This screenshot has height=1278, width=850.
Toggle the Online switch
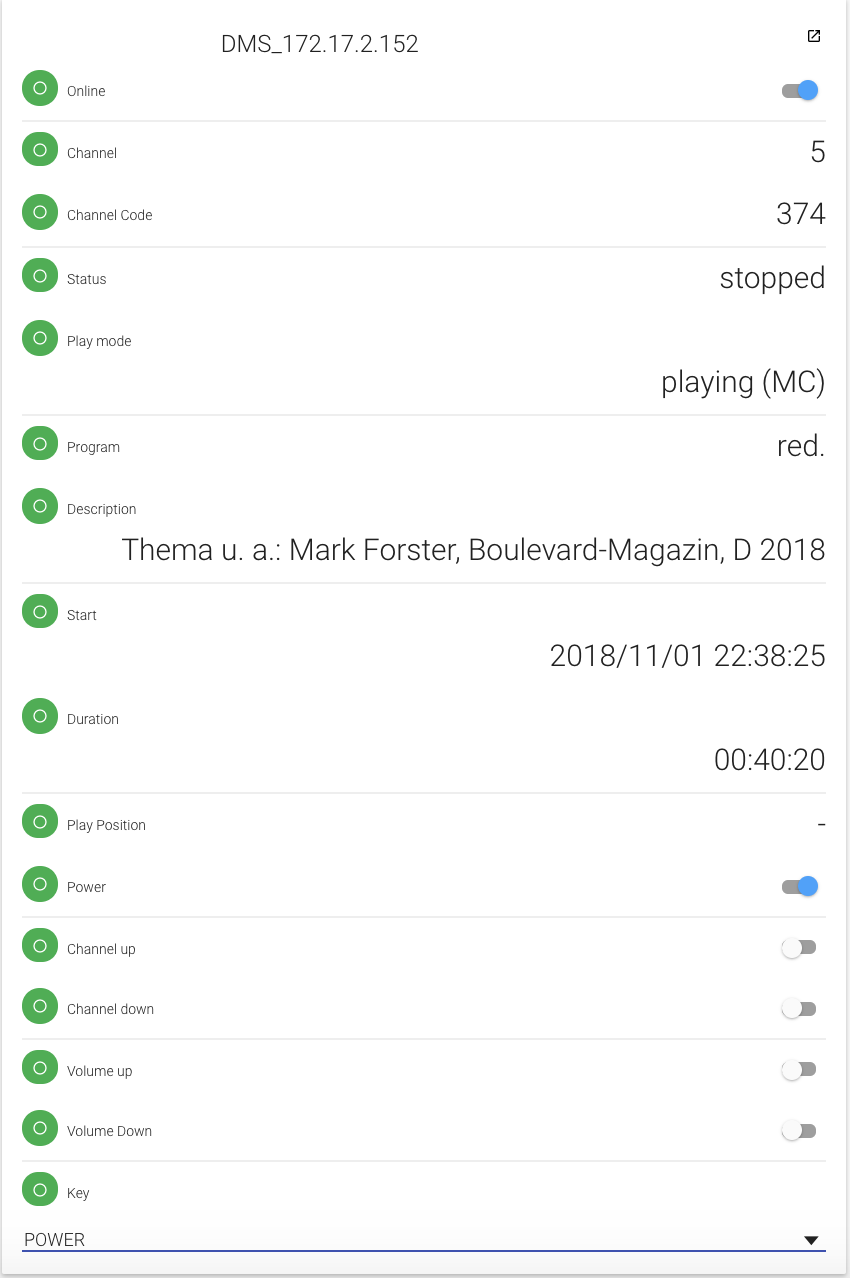800,91
